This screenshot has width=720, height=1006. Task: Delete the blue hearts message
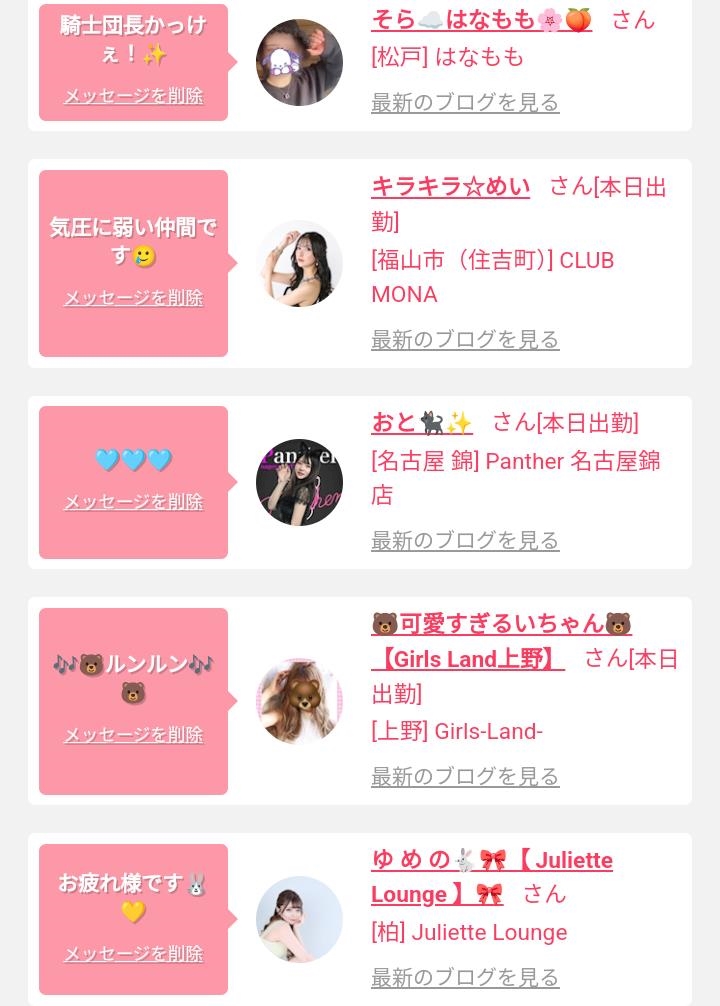133,502
